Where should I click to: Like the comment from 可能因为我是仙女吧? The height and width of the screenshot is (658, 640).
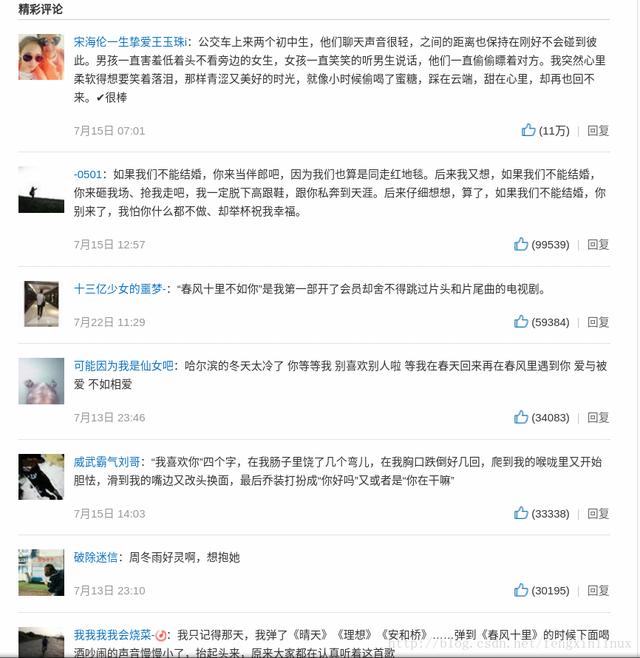(x=521, y=417)
